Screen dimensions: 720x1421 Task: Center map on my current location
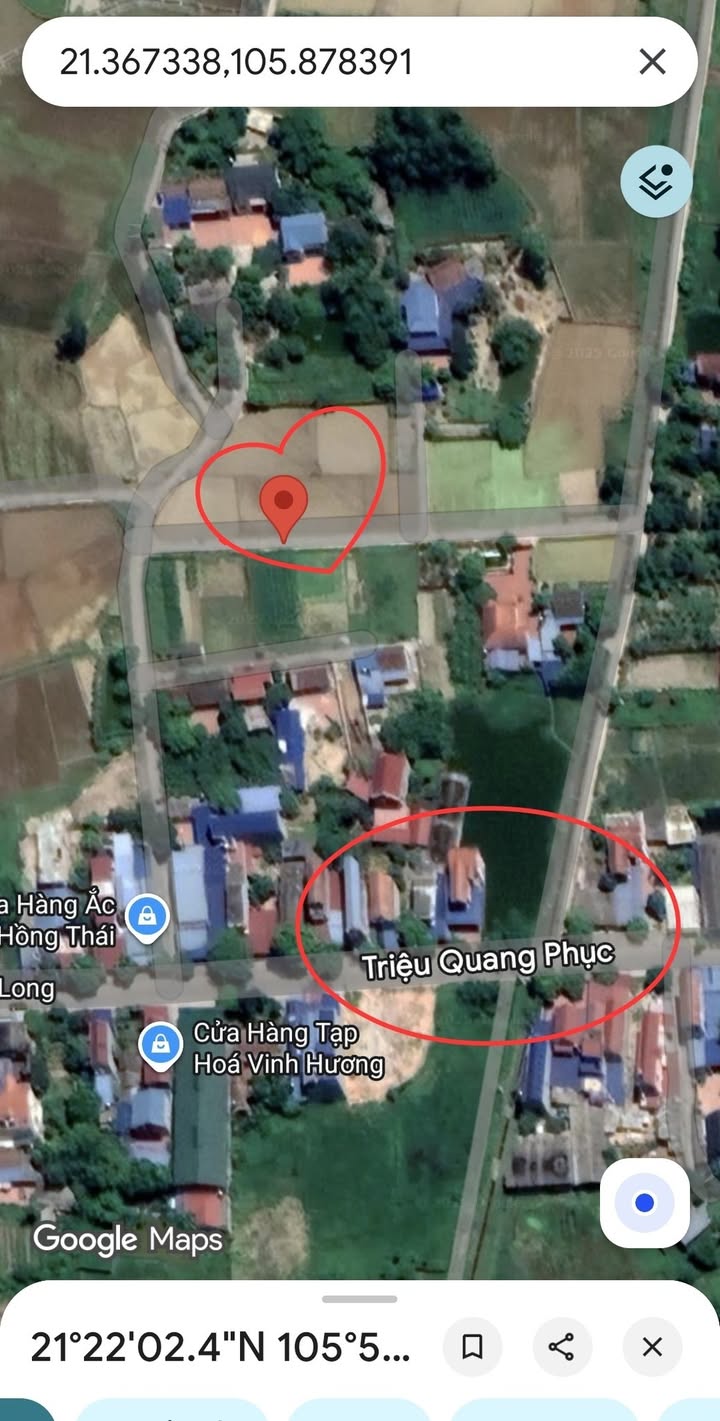tap(644, 1203)
